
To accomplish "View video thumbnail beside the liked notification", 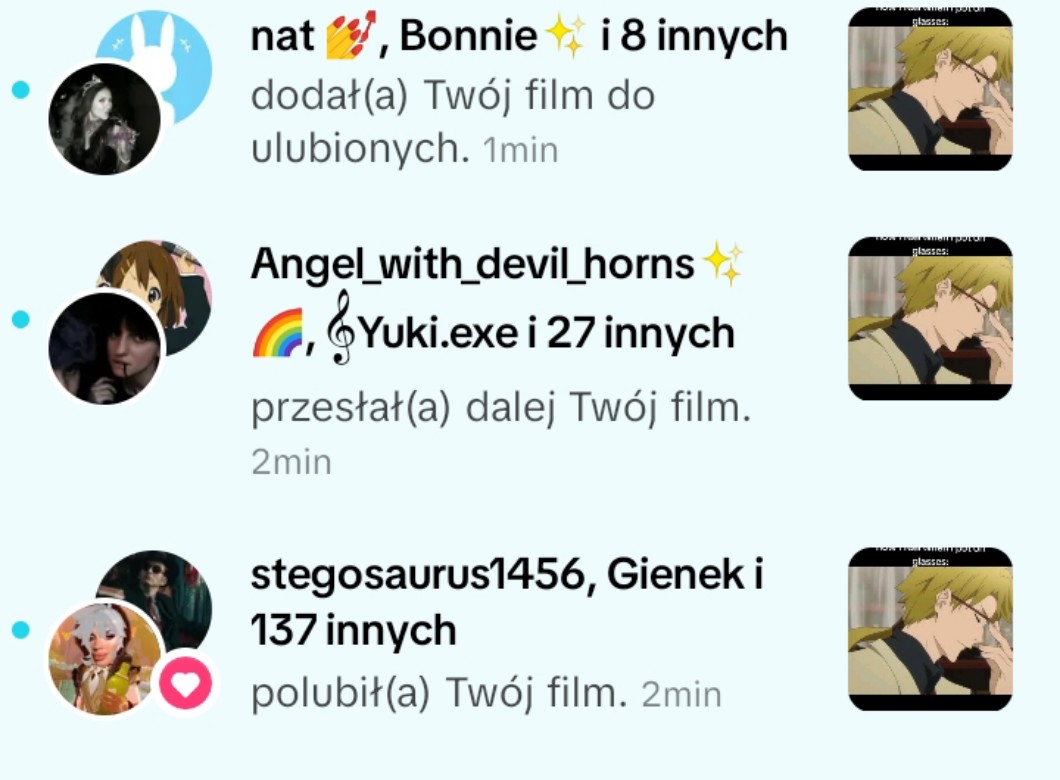I will pyautogui.click(x=930, y=630).
